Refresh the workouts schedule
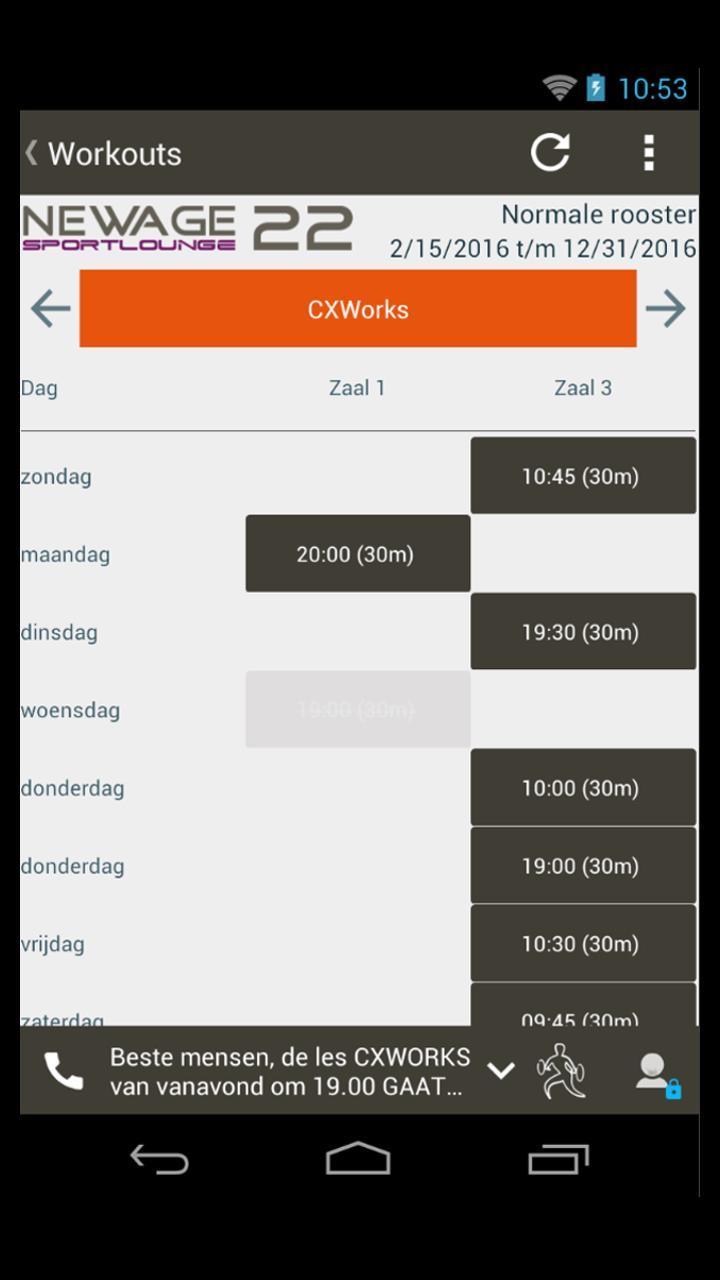 [x=549, y=152]
